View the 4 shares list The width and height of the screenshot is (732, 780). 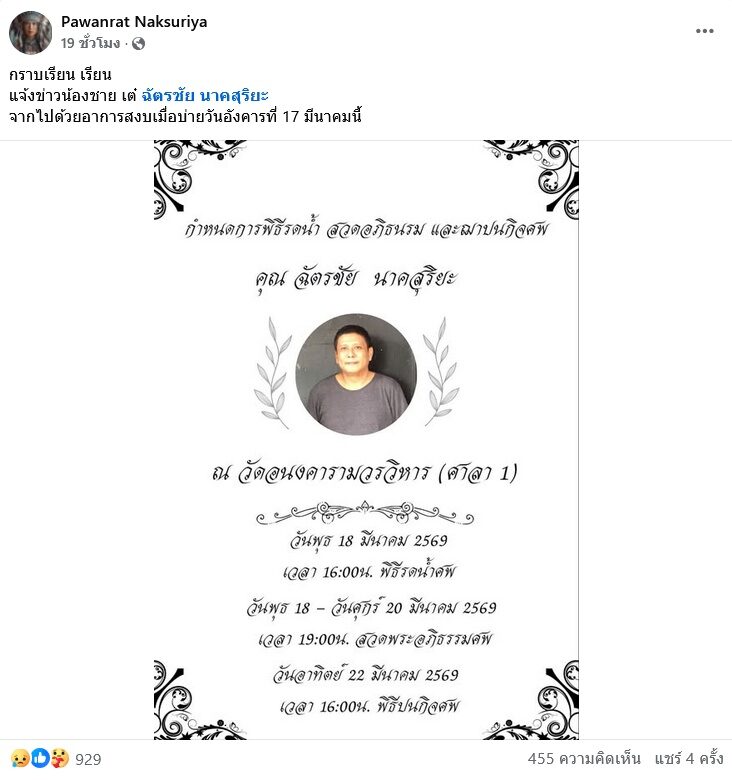point(686,759)
